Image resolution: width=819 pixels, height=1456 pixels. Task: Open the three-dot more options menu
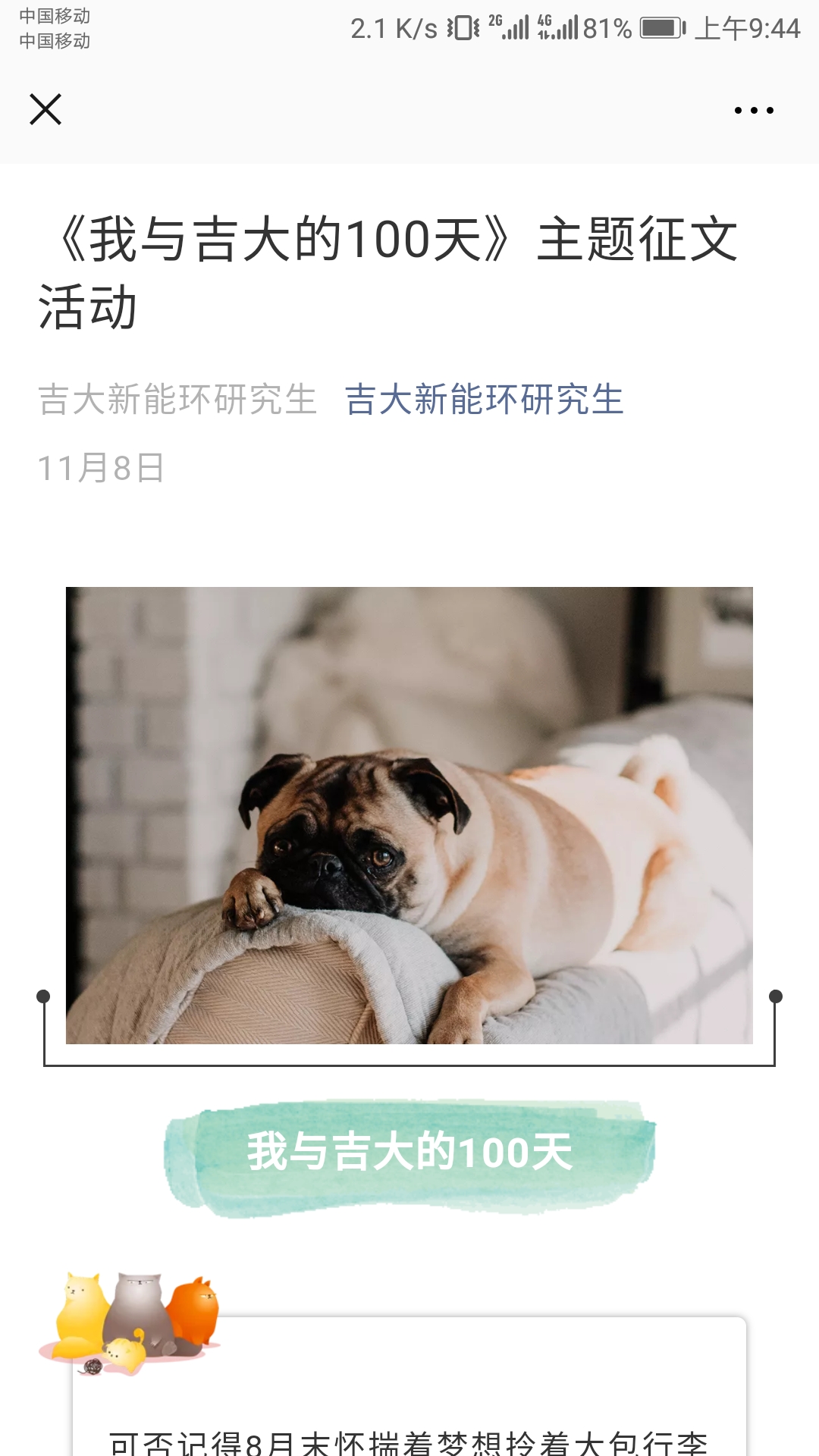(754, 111)
